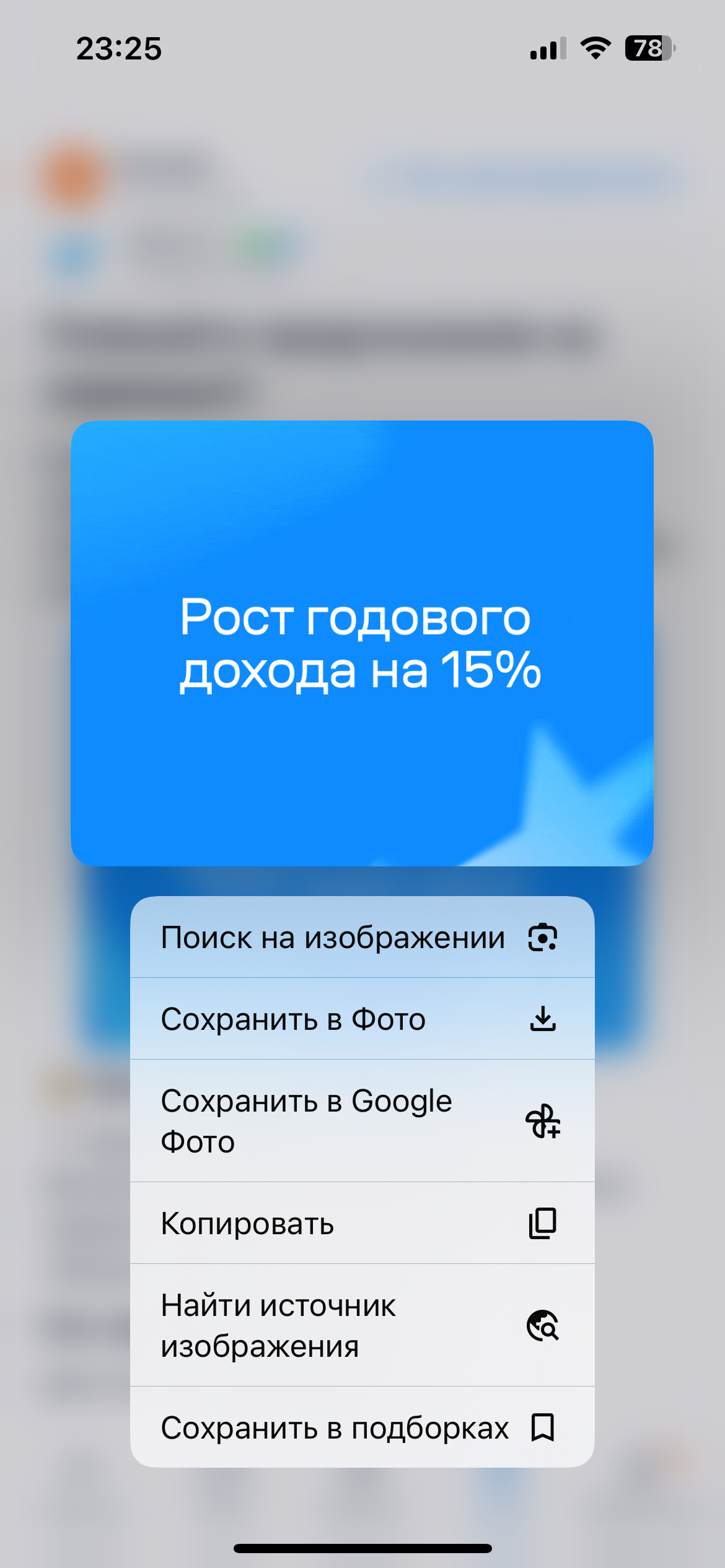Viewport: 725px width, 1568px height.
Task: Open "Найти источник изображения"
Action: (x=362, y=1325)
